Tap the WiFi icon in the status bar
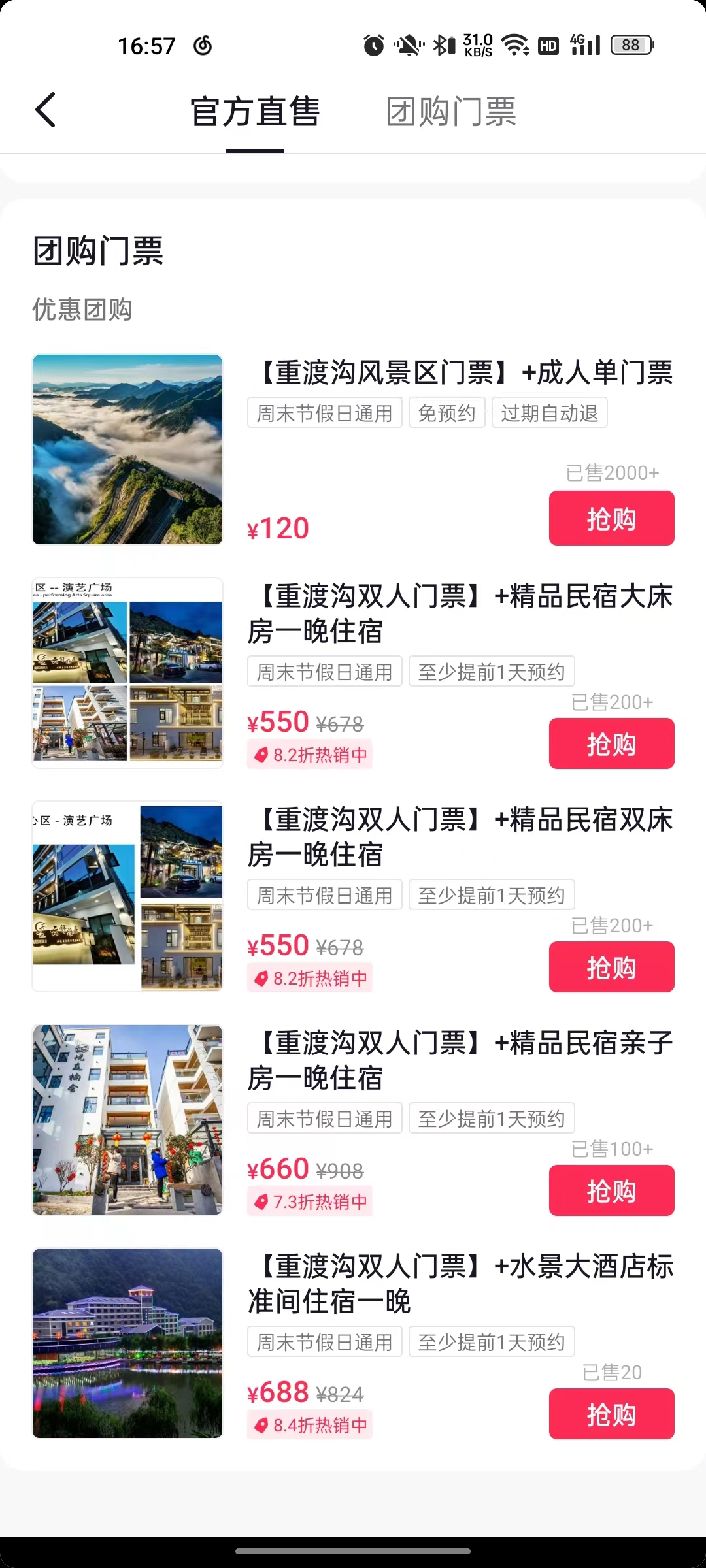This screenshot has height=1568, width=706. click(513, 44)
